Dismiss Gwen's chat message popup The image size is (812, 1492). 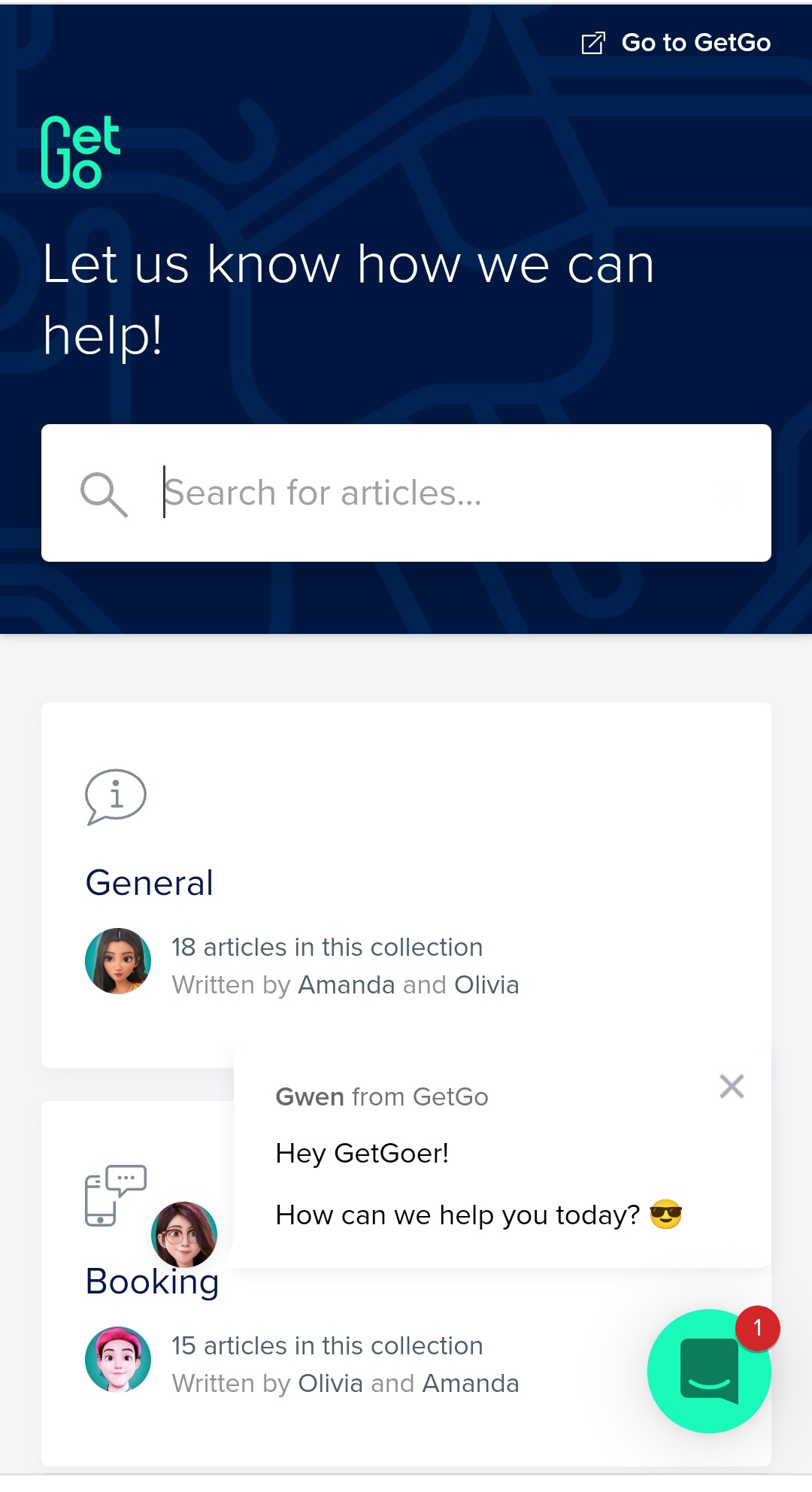[732, 1087]
